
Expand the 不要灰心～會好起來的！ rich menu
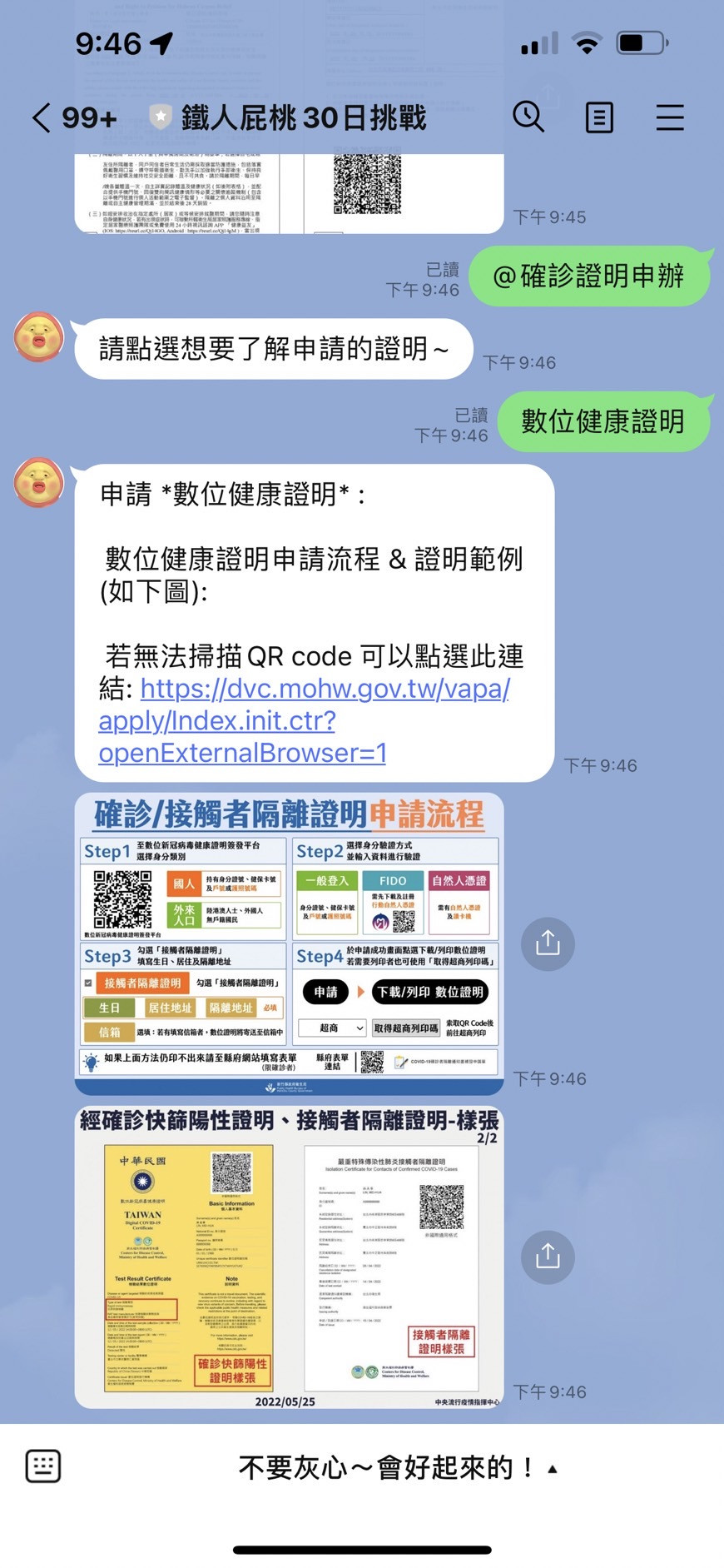click(397, 1467)
